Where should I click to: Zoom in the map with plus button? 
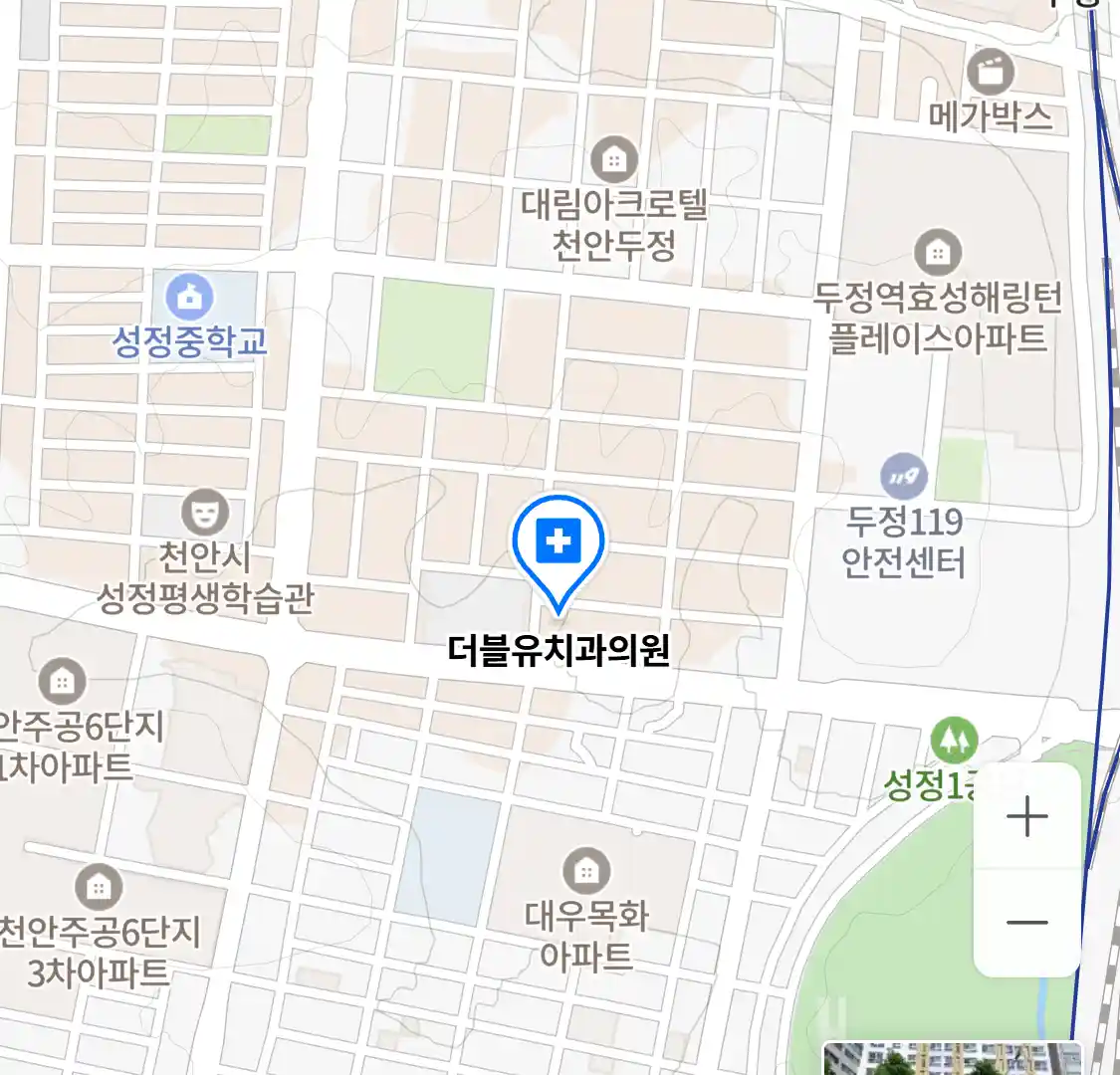pyautogui.click(x=1026, y=817)
